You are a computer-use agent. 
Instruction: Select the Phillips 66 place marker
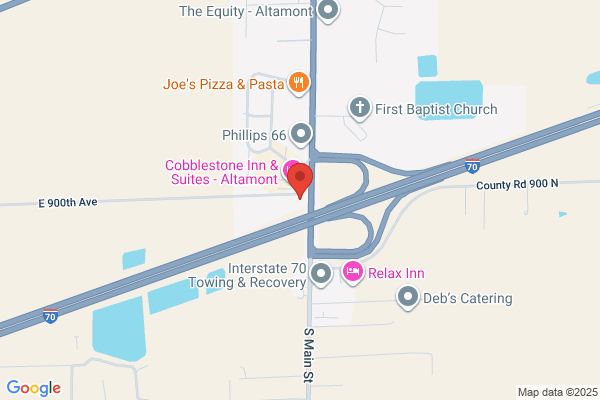pyautogui.click(x=300, y=134)
